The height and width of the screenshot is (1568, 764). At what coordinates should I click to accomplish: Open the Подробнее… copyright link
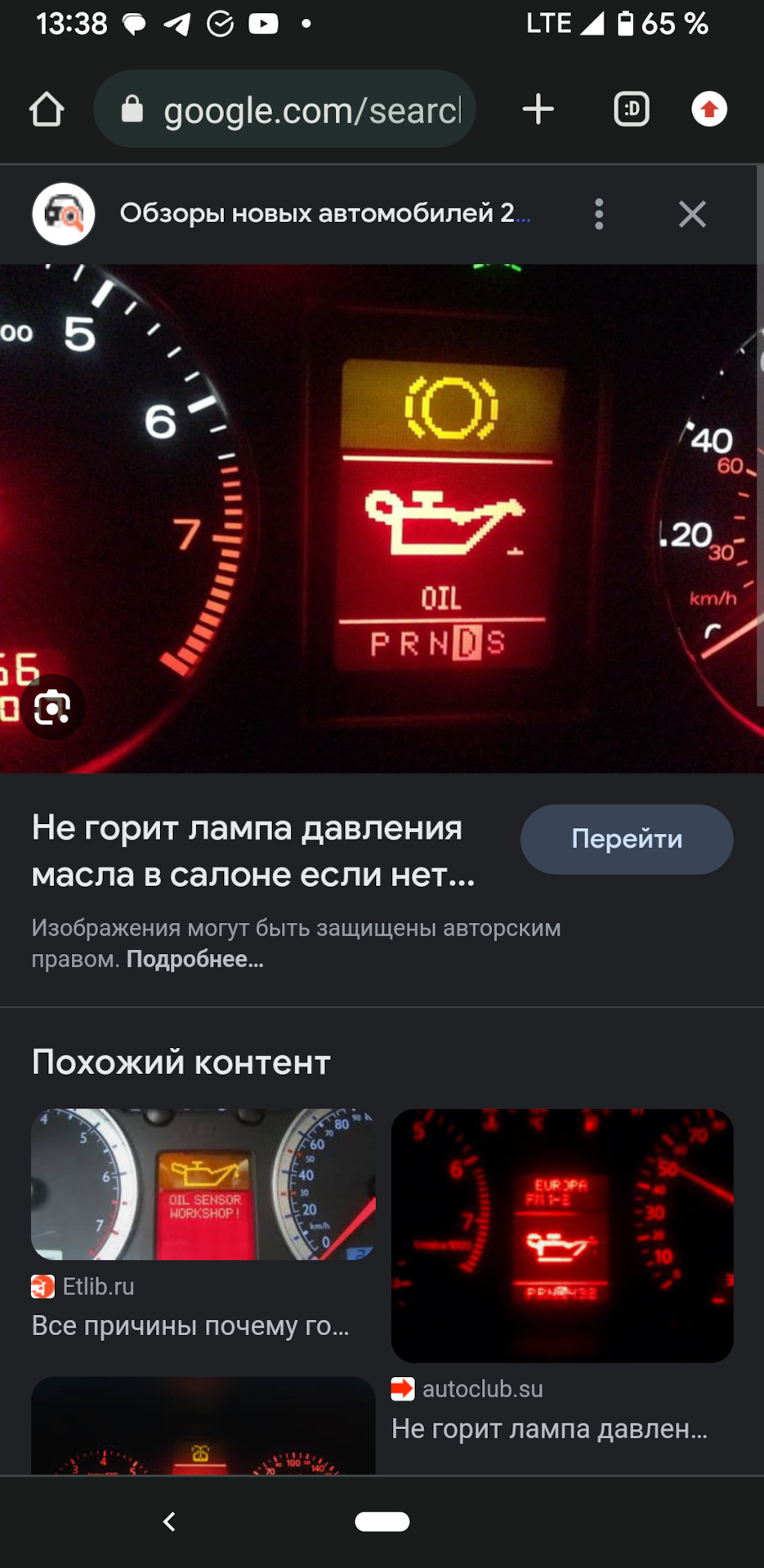tap(194, 959)
